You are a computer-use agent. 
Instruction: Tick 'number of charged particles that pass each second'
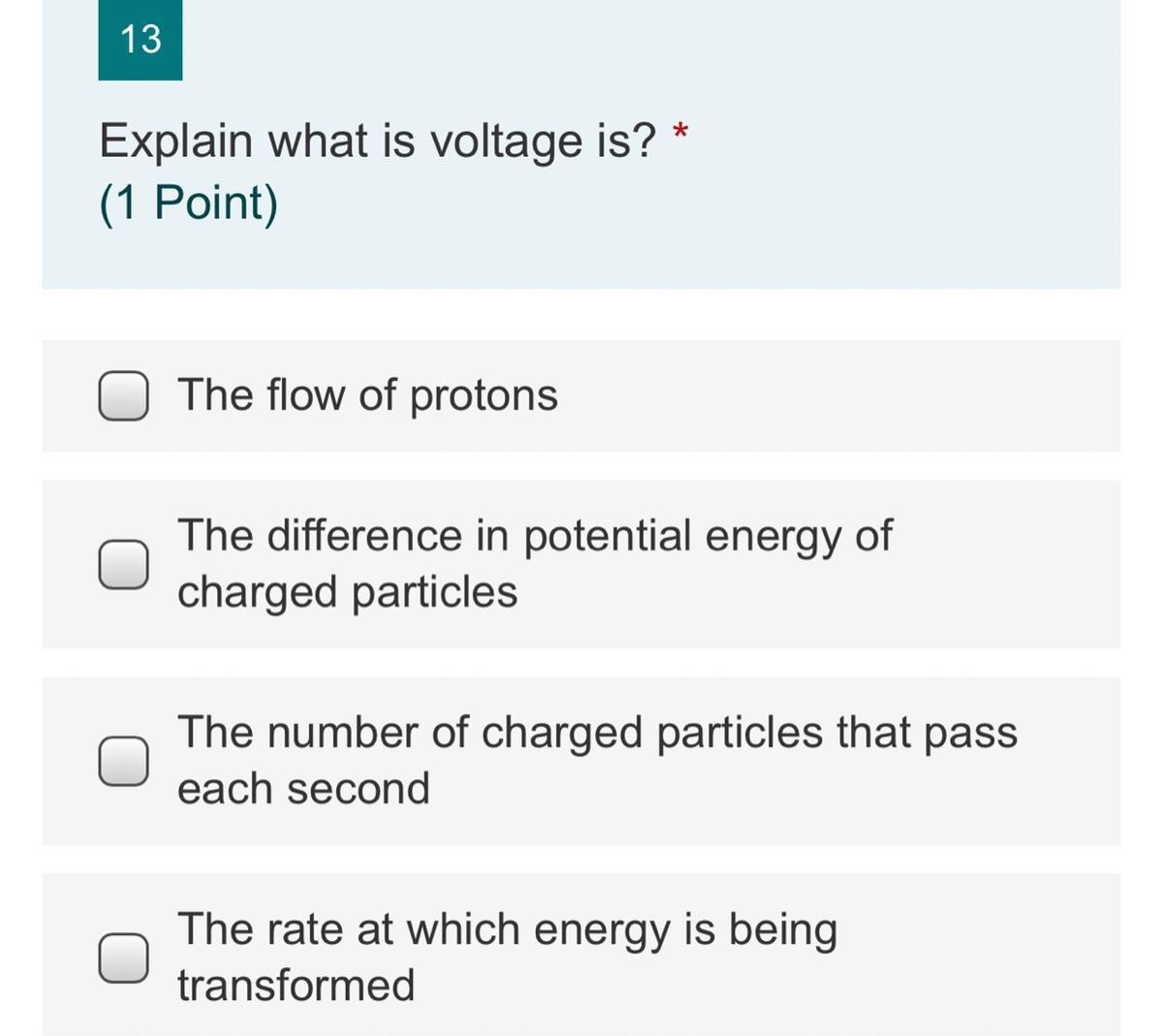click(123, 761)
